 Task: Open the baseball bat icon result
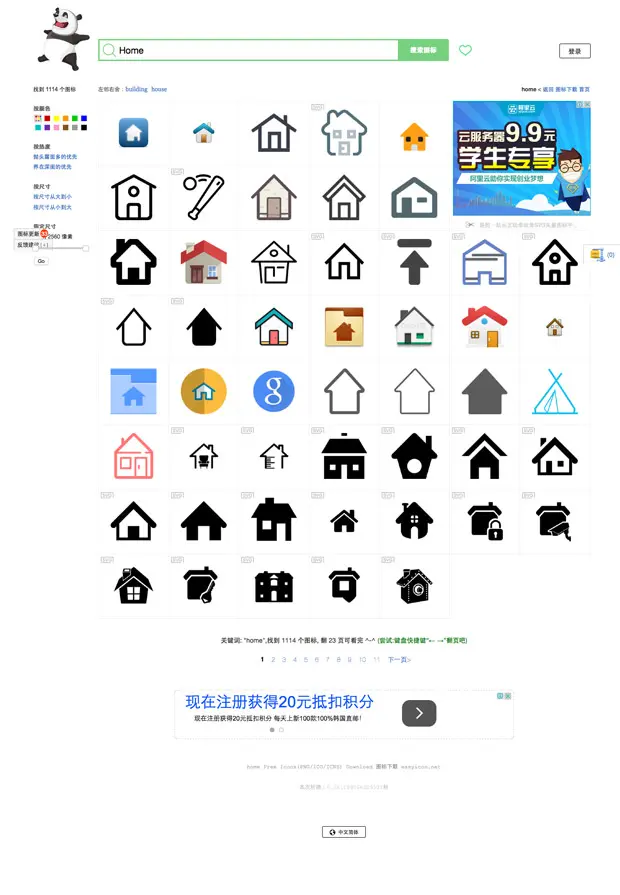pos(203,196)
